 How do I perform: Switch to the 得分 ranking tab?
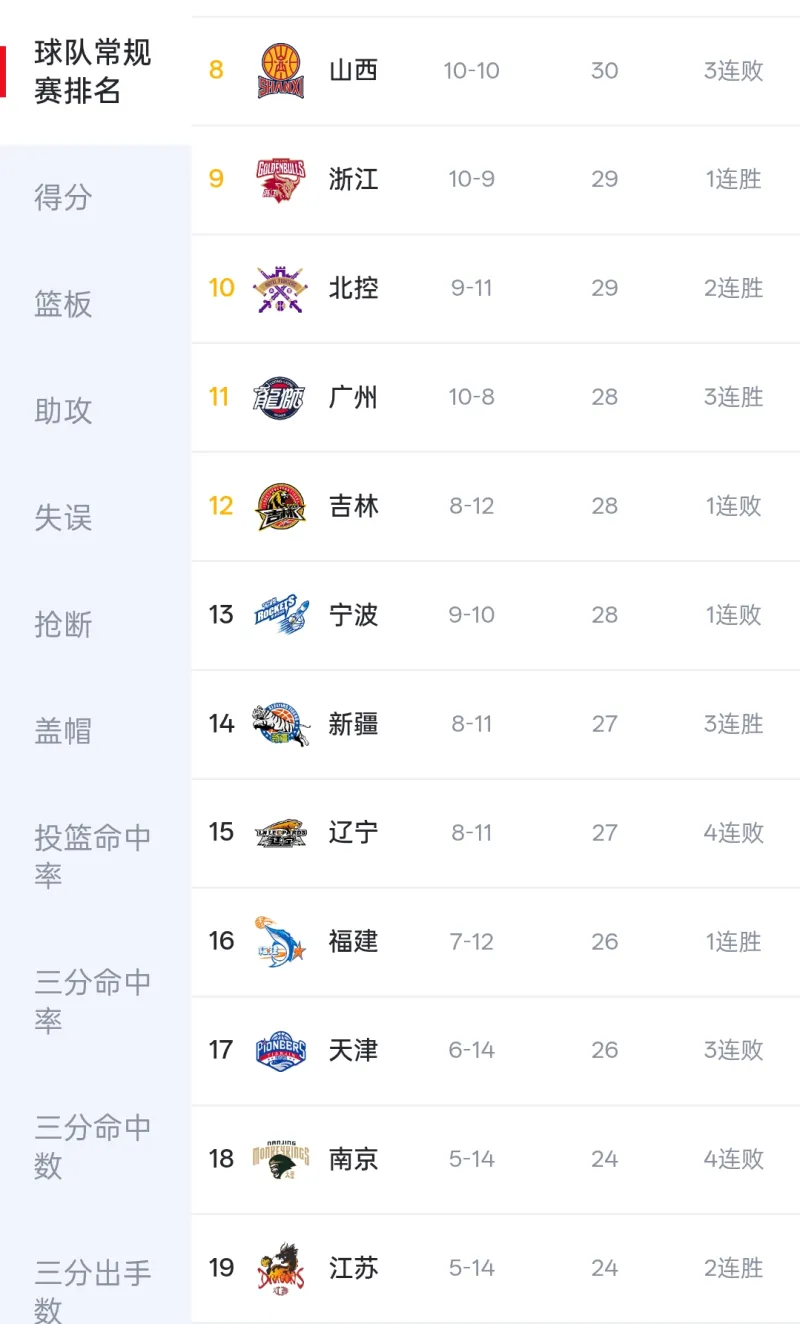63,198
